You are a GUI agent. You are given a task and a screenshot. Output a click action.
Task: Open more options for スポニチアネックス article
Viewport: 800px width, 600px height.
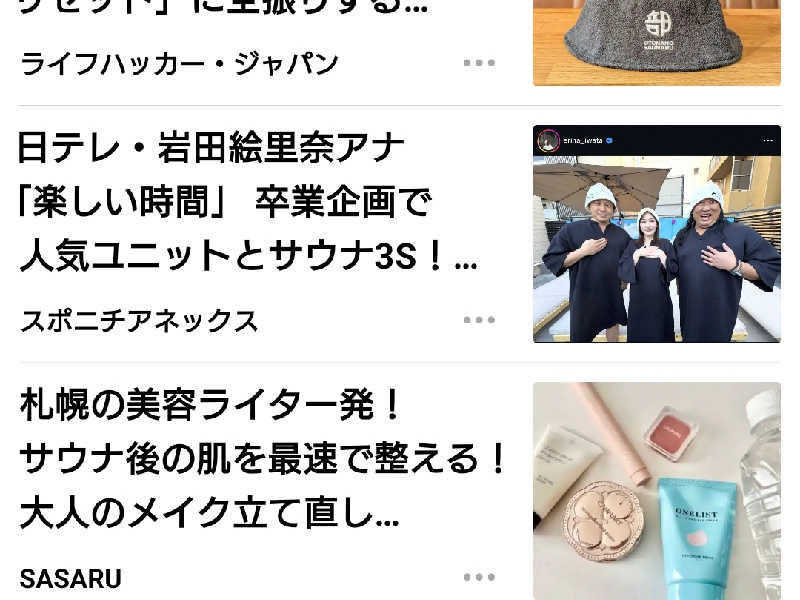(x=479, y=320)
